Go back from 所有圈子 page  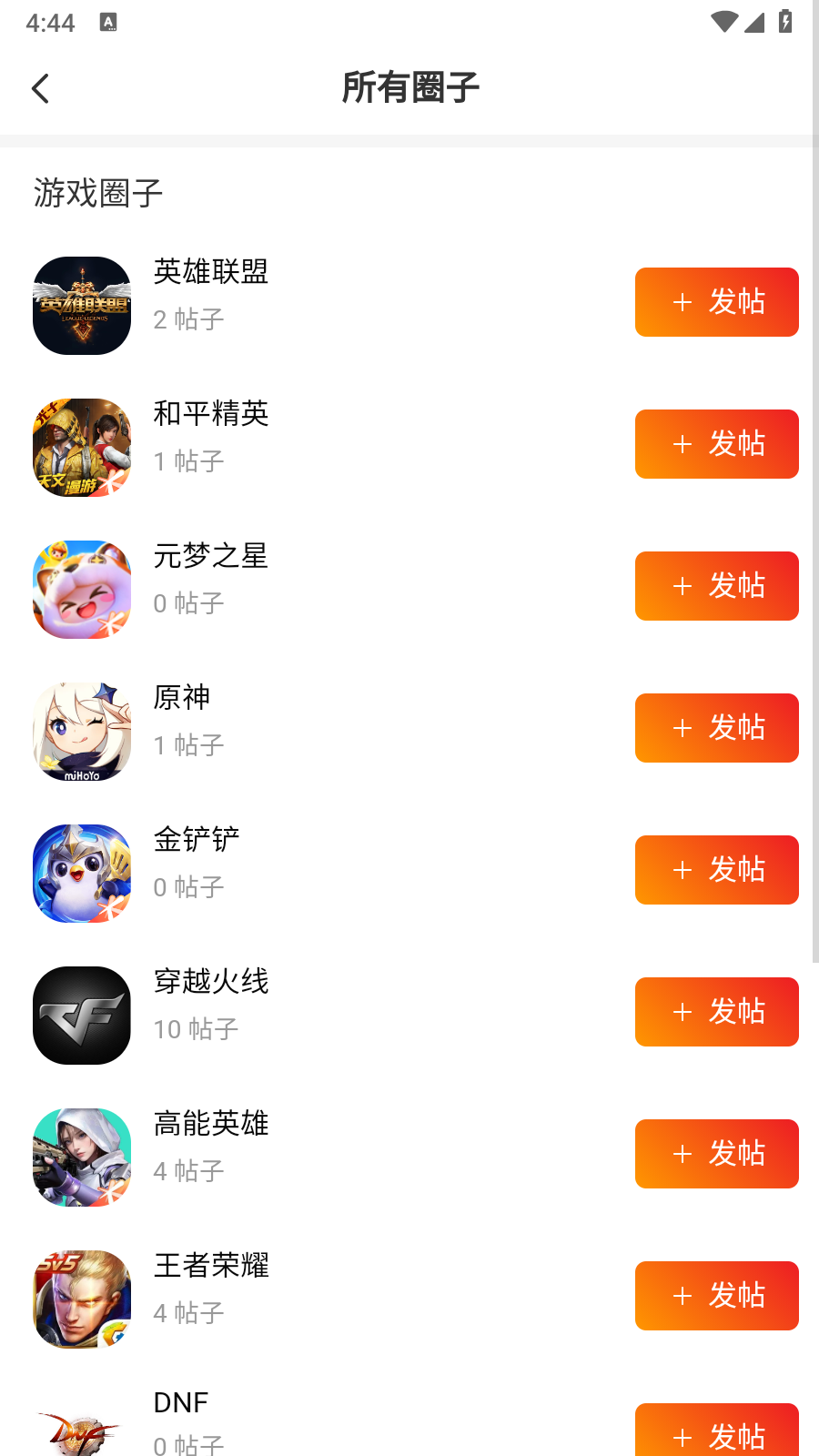(x=41, y=88)
